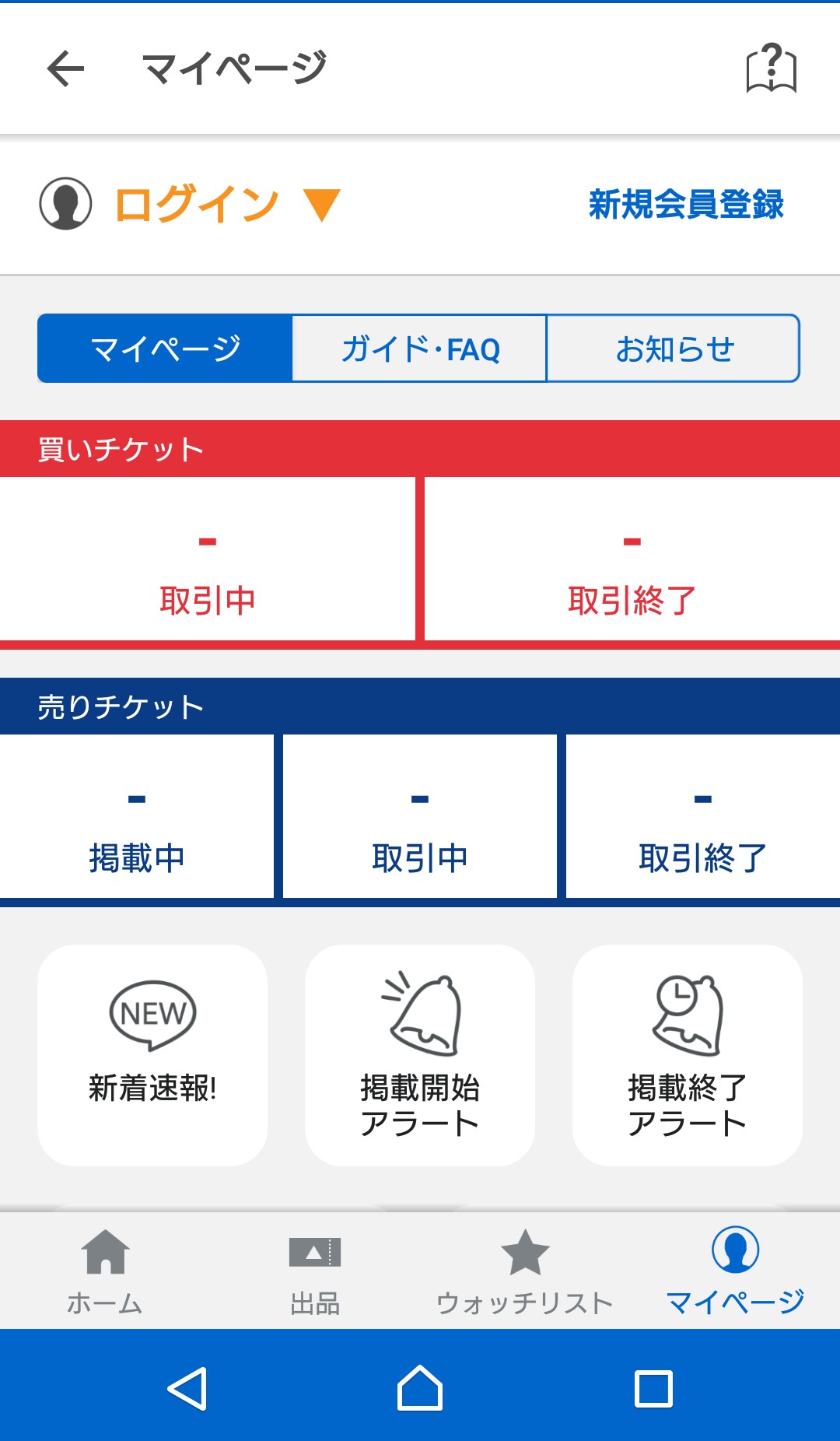The width and height of the screenshot is (840, 1441).
Task: Select the マイページ segment
Action: [x=166, y=349]
